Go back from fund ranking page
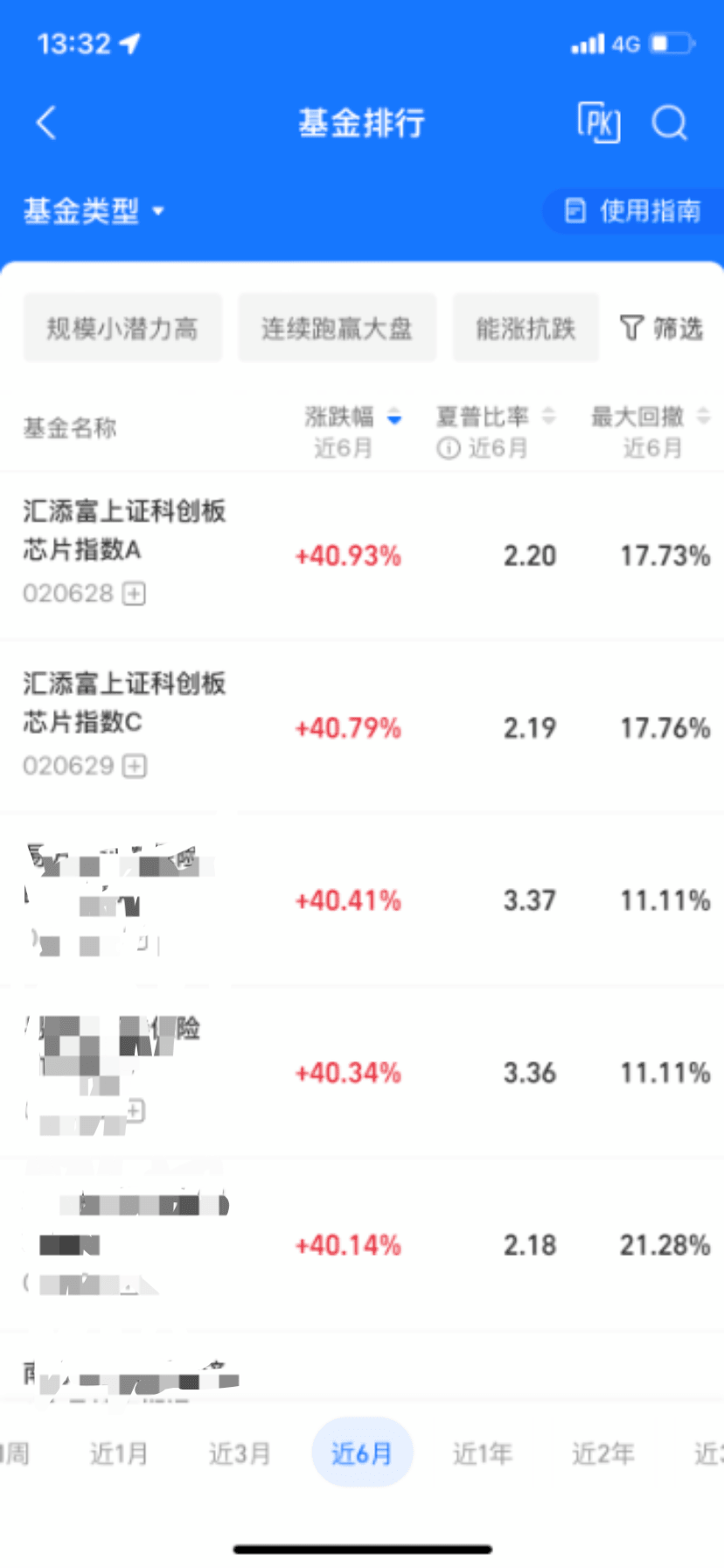Screen dimensions: 724x1568 tap(47, 123)
